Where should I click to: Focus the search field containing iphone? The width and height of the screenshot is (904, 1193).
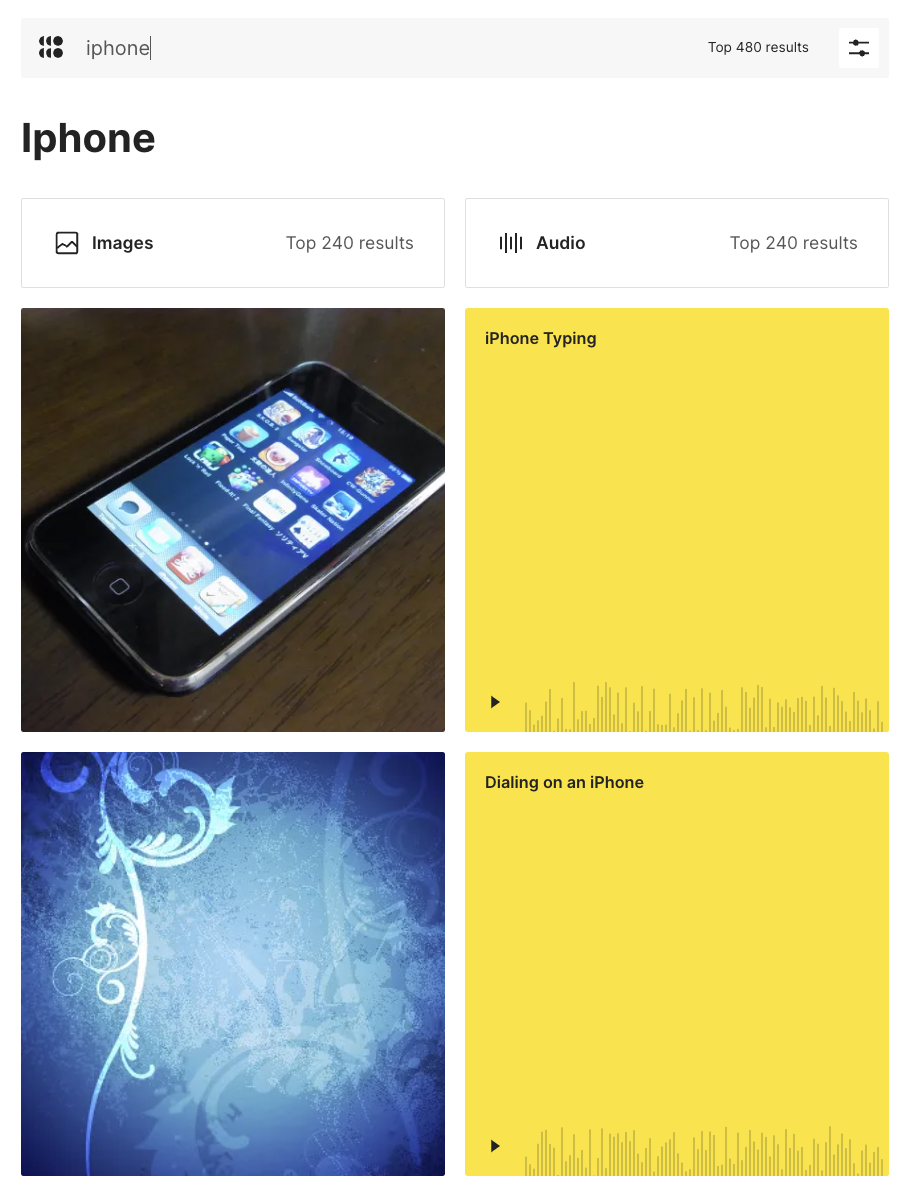tap(380, 48)
